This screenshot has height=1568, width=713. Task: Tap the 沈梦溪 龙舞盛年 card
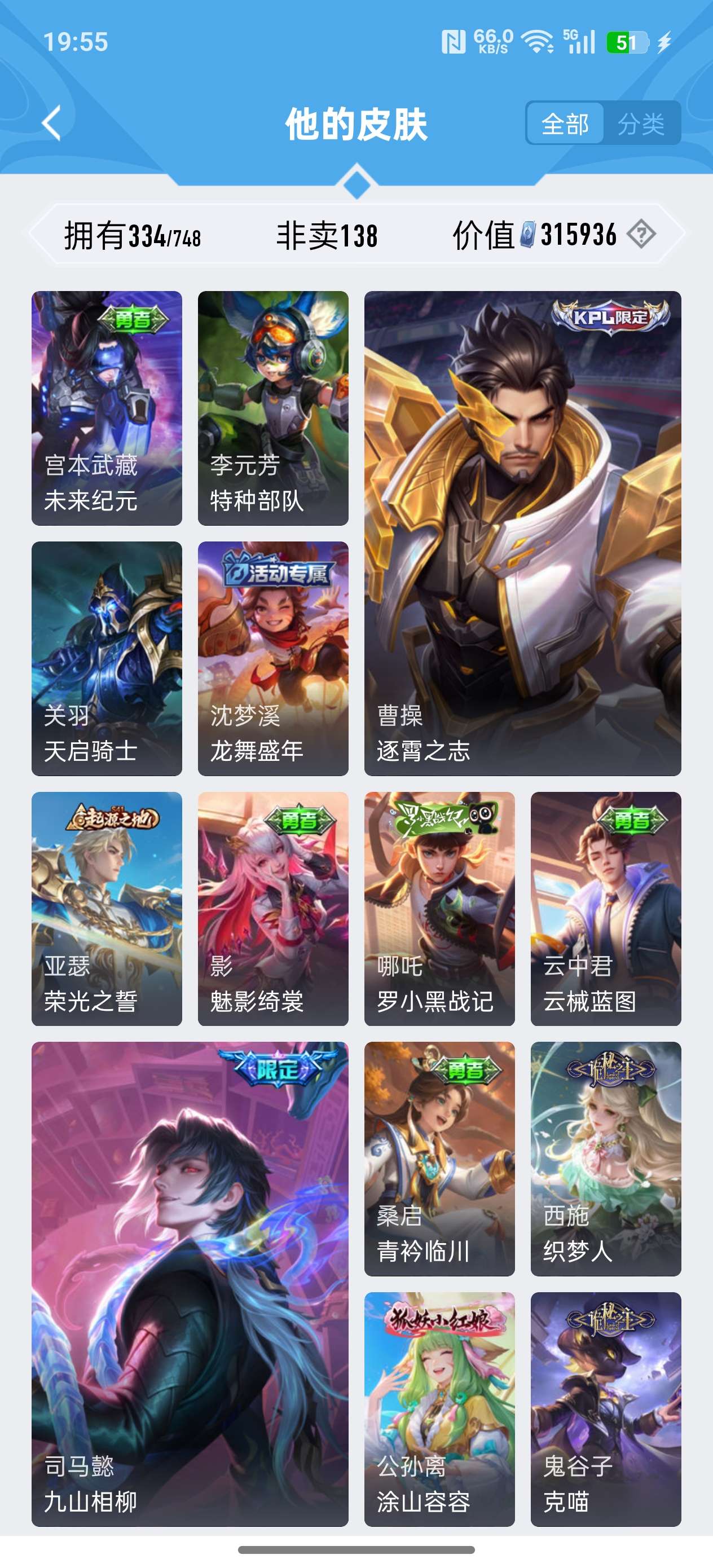tap(273, 658)
